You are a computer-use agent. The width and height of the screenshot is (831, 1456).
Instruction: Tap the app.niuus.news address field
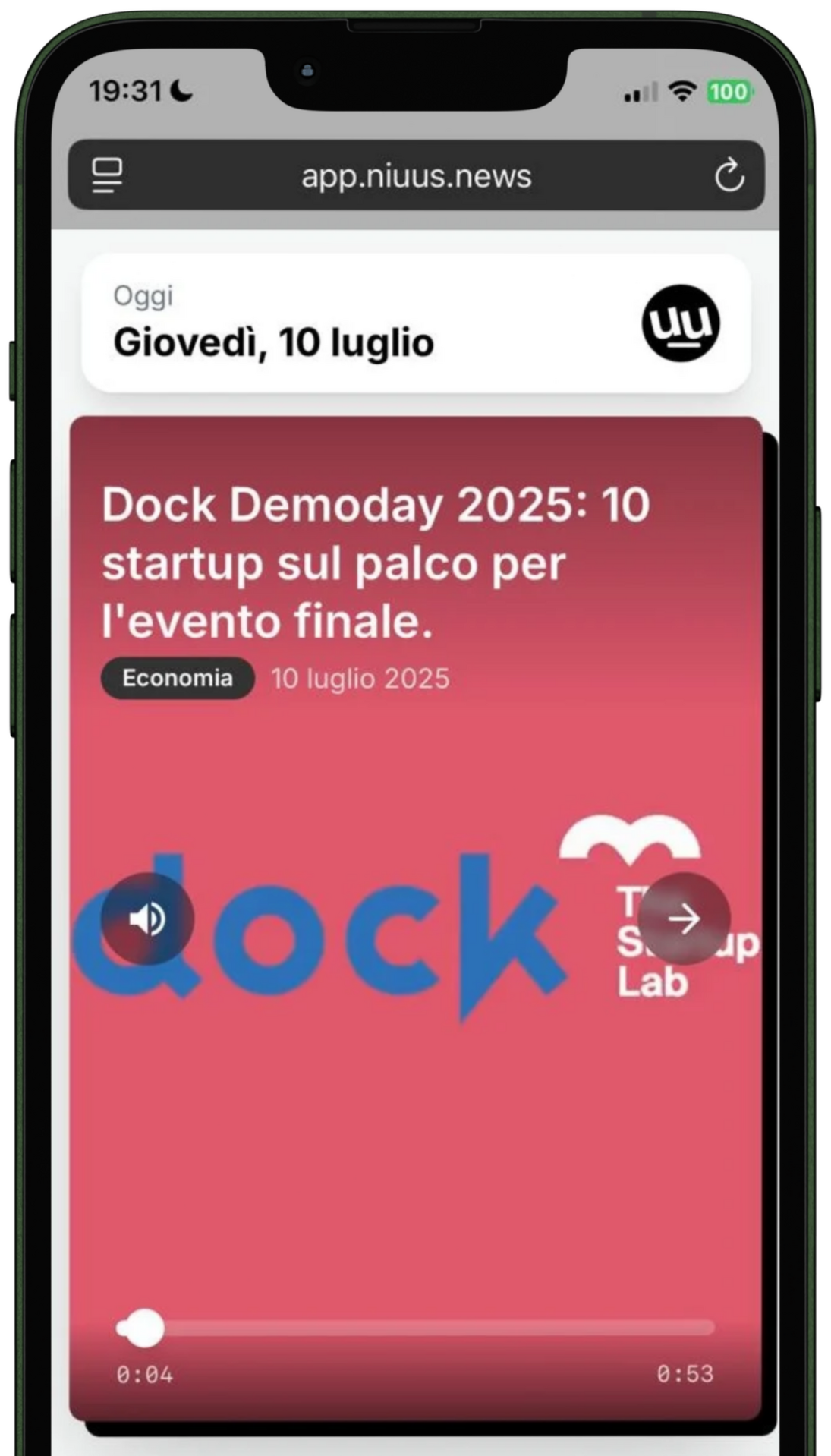(416, 176)
